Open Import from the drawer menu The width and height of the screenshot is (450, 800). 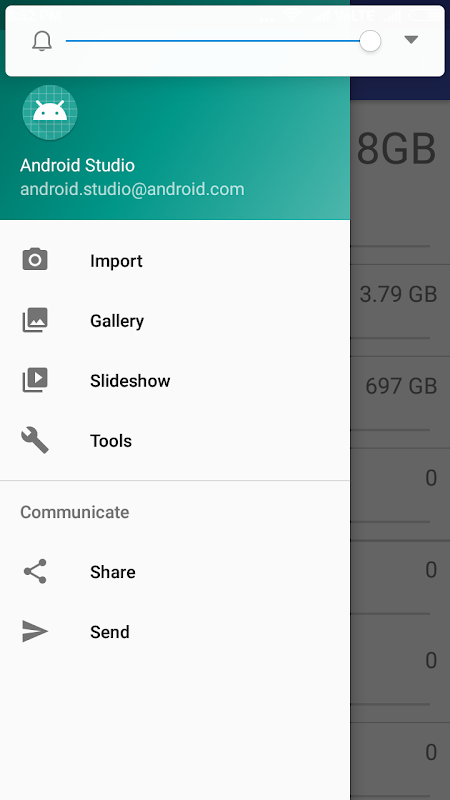tap(175, 261)
